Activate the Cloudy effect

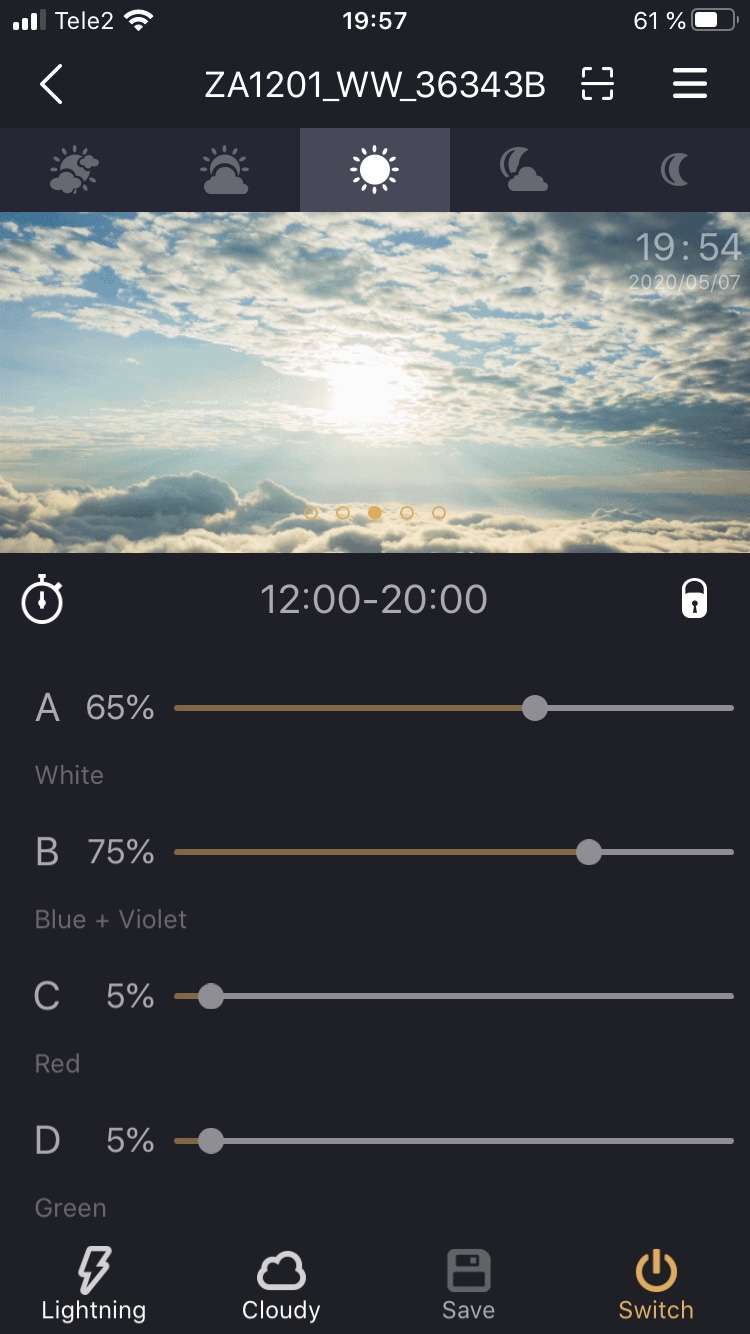[281, 1286]
